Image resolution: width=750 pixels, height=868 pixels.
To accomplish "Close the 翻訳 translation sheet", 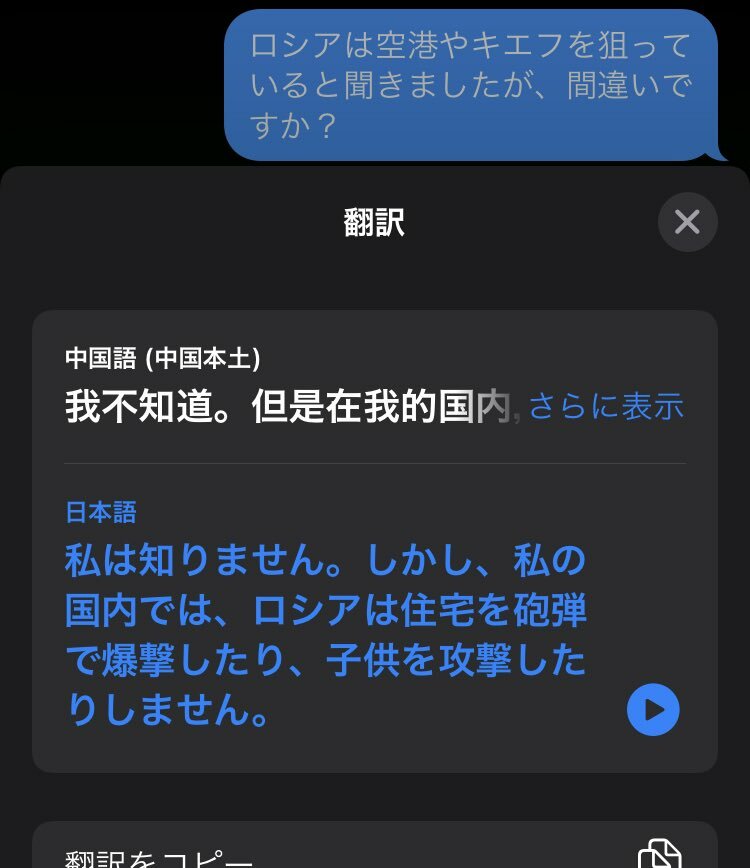I will [687, 222].
